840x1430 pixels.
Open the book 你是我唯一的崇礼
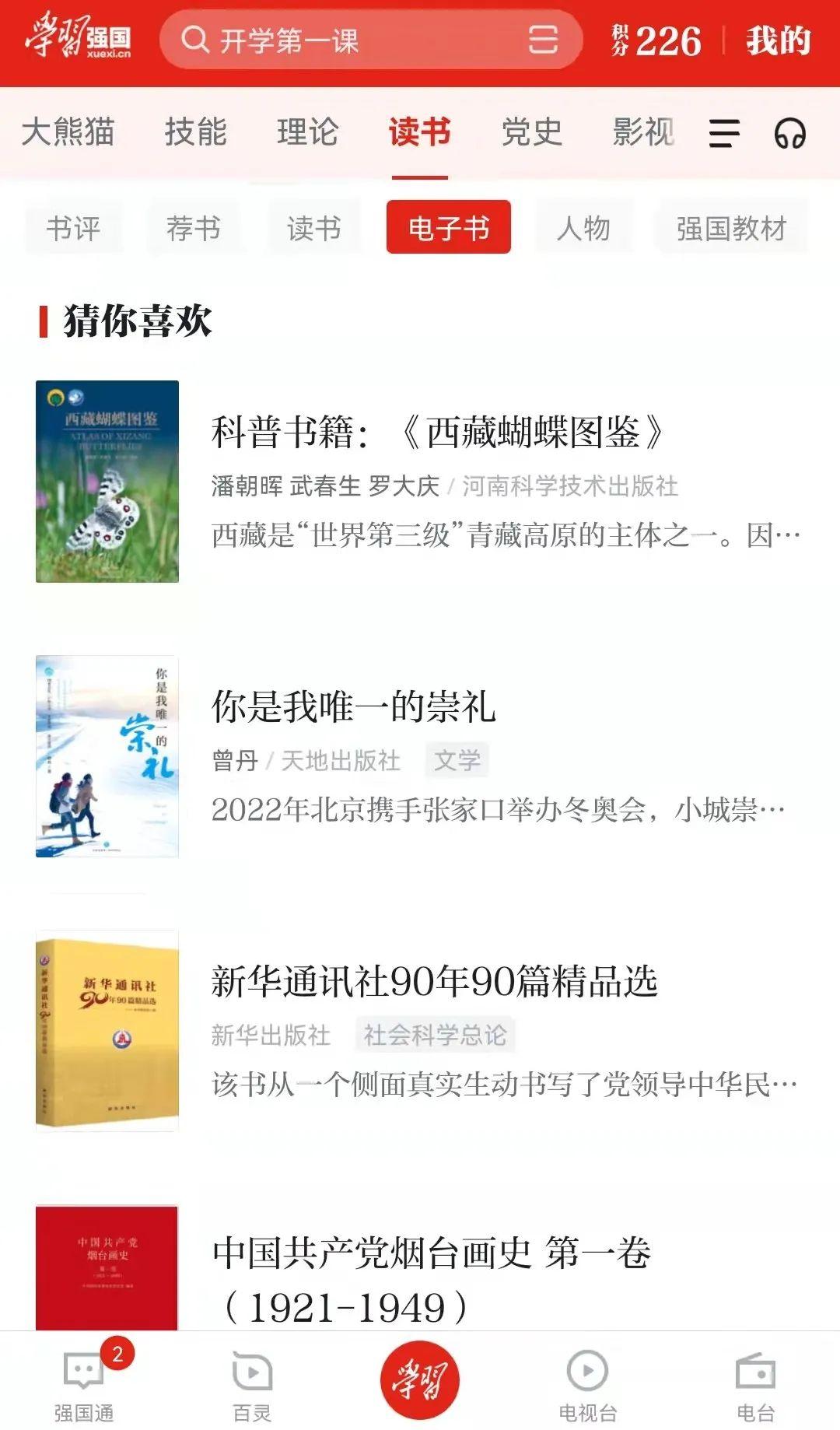(x=354, y=706)
